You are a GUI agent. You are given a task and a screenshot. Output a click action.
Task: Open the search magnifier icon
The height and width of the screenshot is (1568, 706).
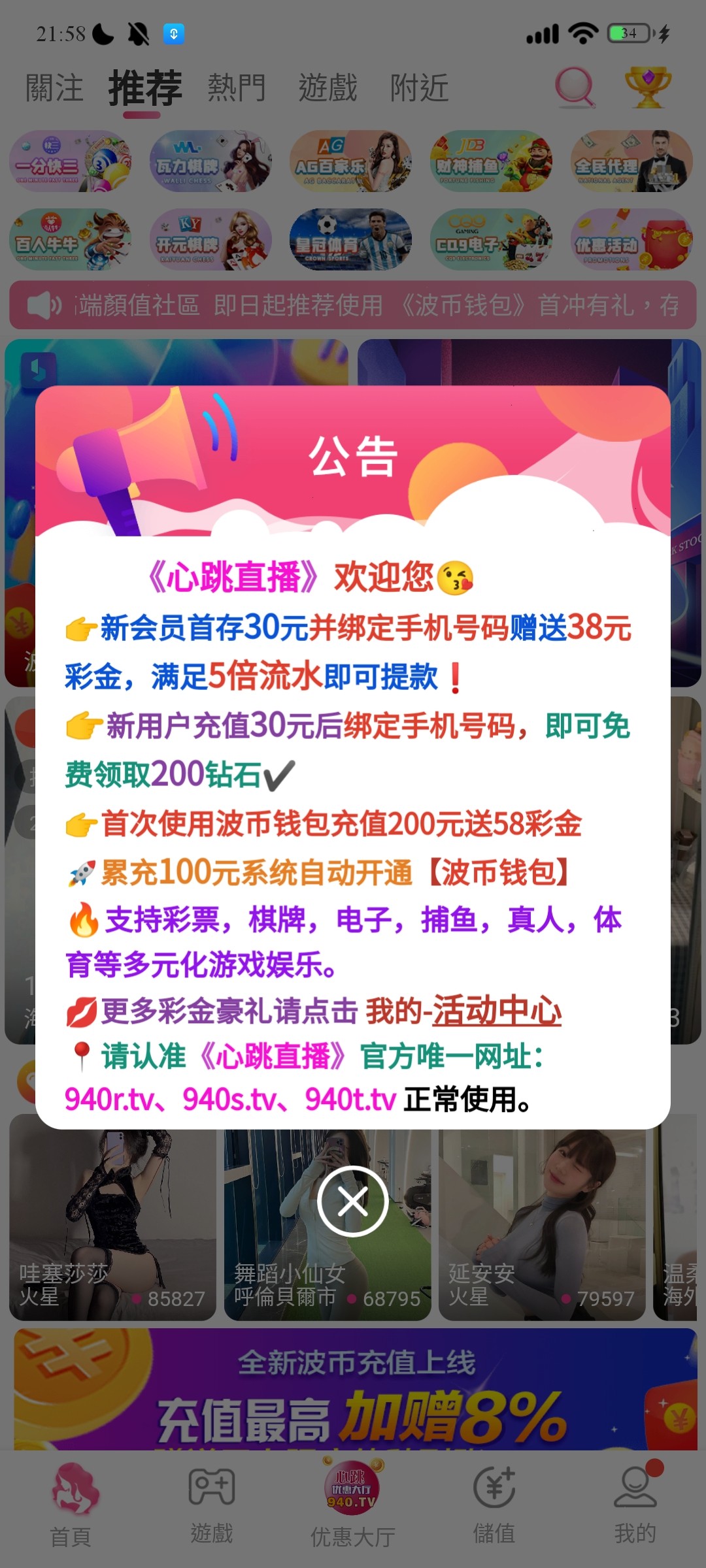(575, 87)
